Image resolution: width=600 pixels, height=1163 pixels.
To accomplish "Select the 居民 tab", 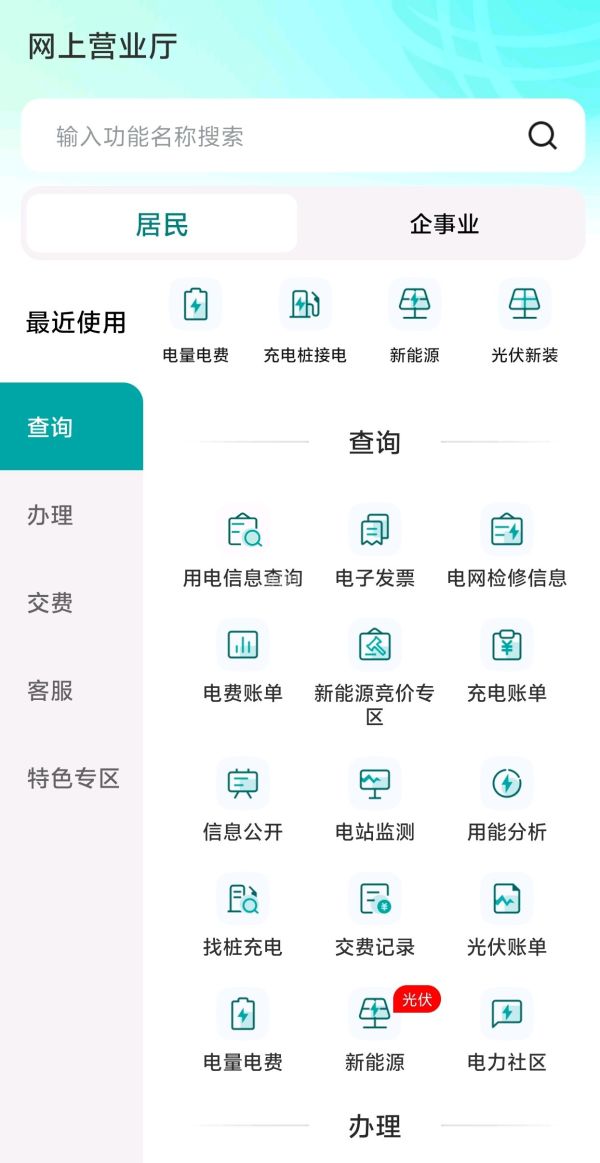I will coord(162,224).
